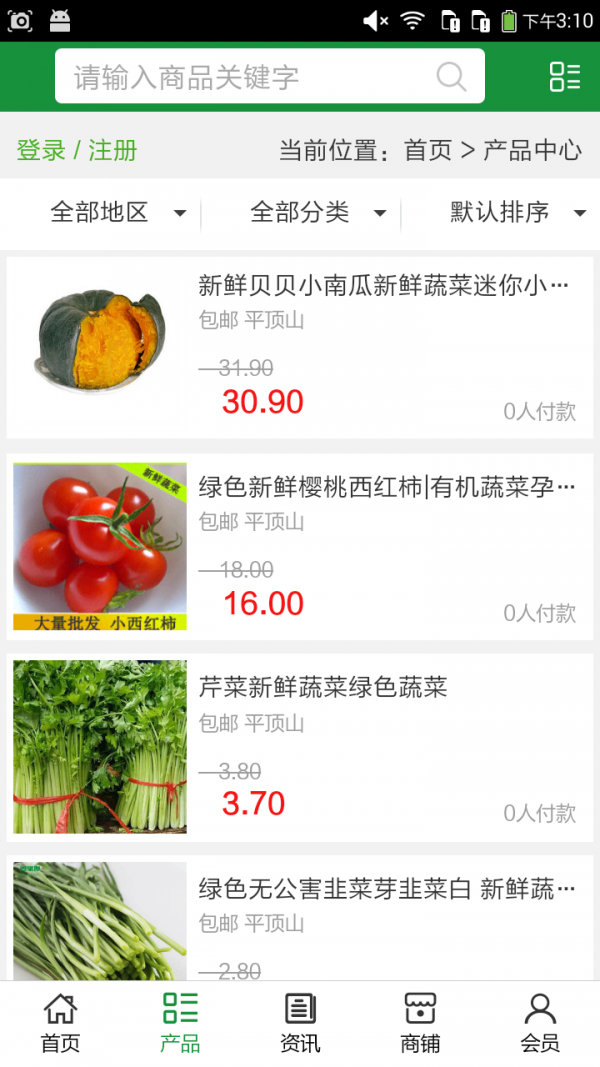Open the 芹菜新鲜蔬菜绿色蔬菜 product card
Image resolution: width=600 pixels, height=1067 pixels.
coord(300,747)
